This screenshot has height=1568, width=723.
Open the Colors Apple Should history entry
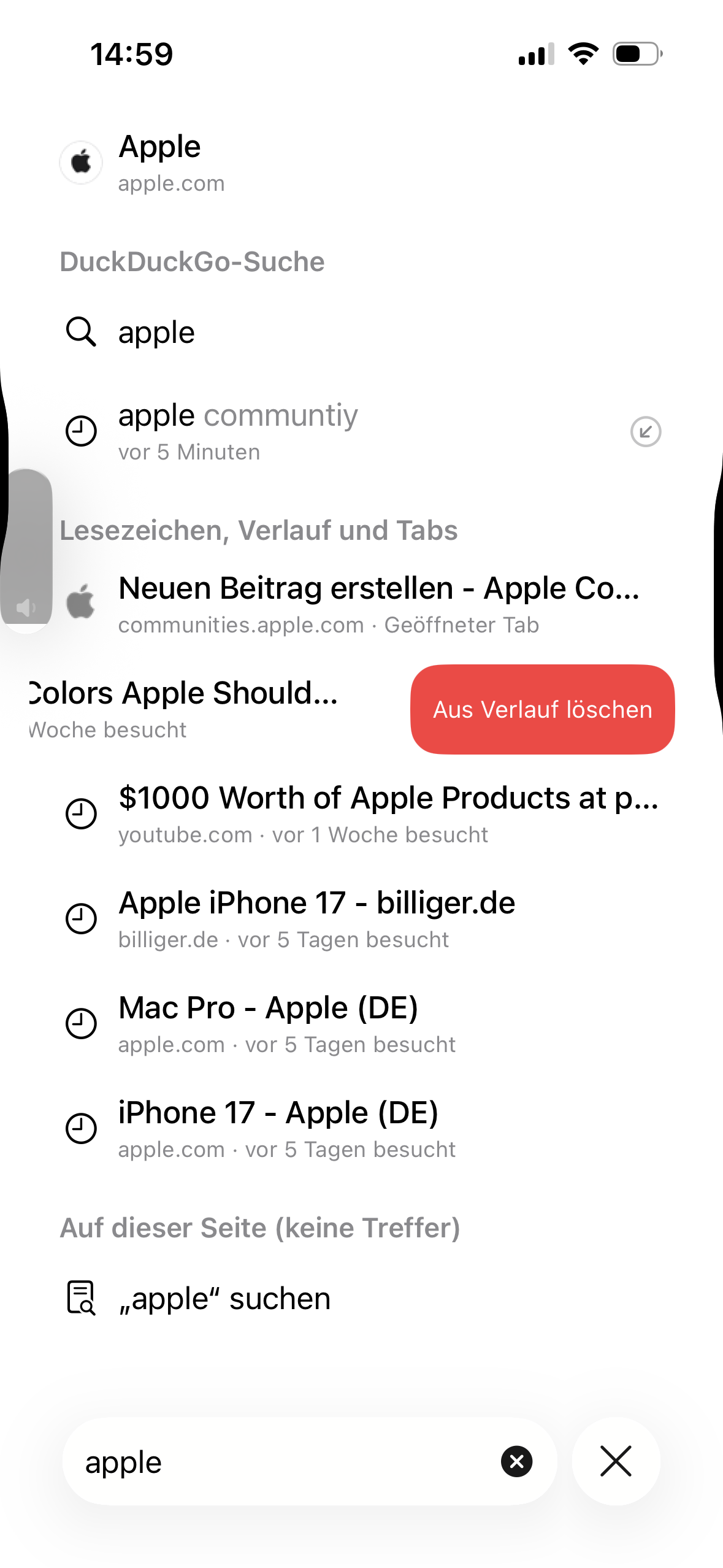[184, 709]
